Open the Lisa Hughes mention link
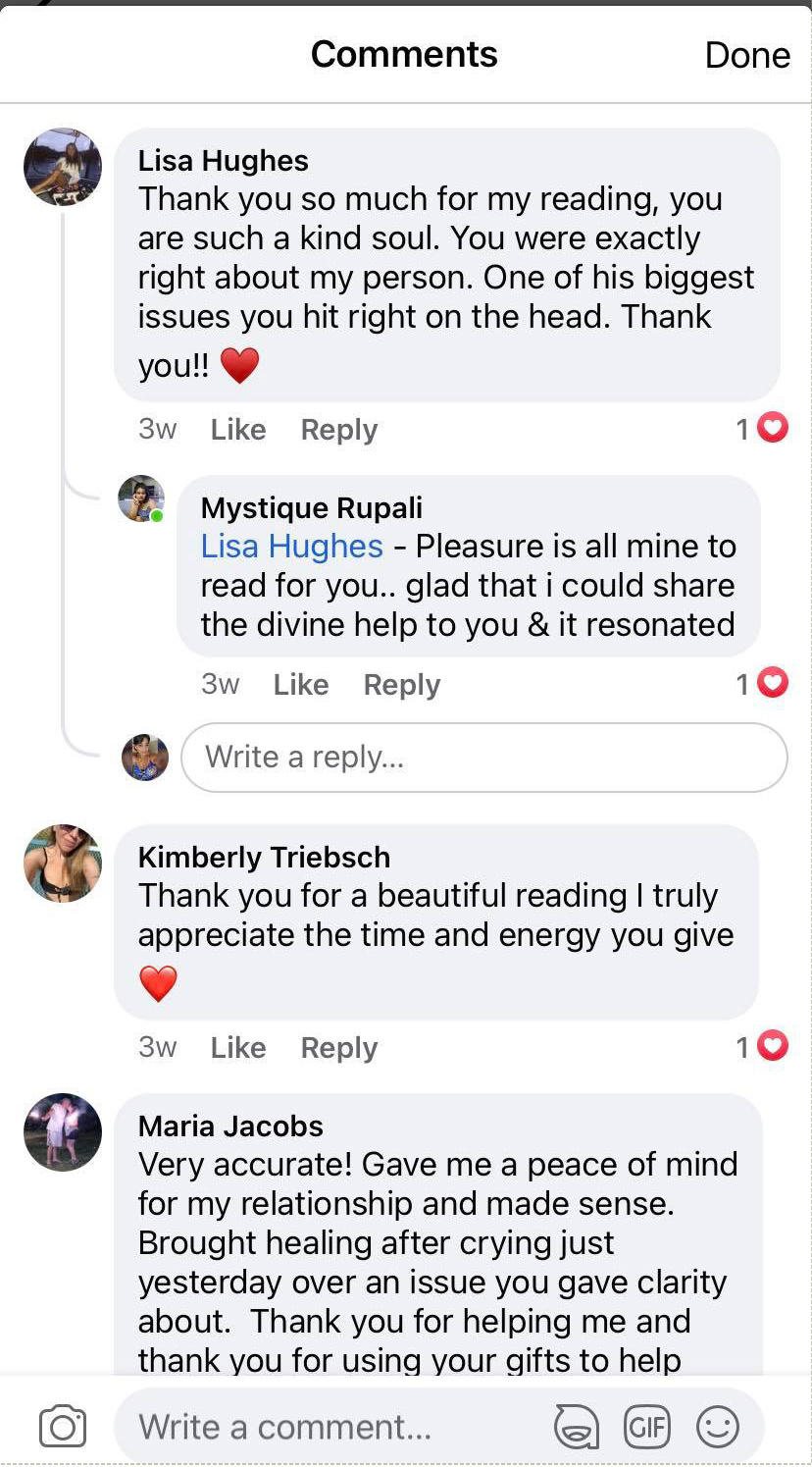 point(291,547)
